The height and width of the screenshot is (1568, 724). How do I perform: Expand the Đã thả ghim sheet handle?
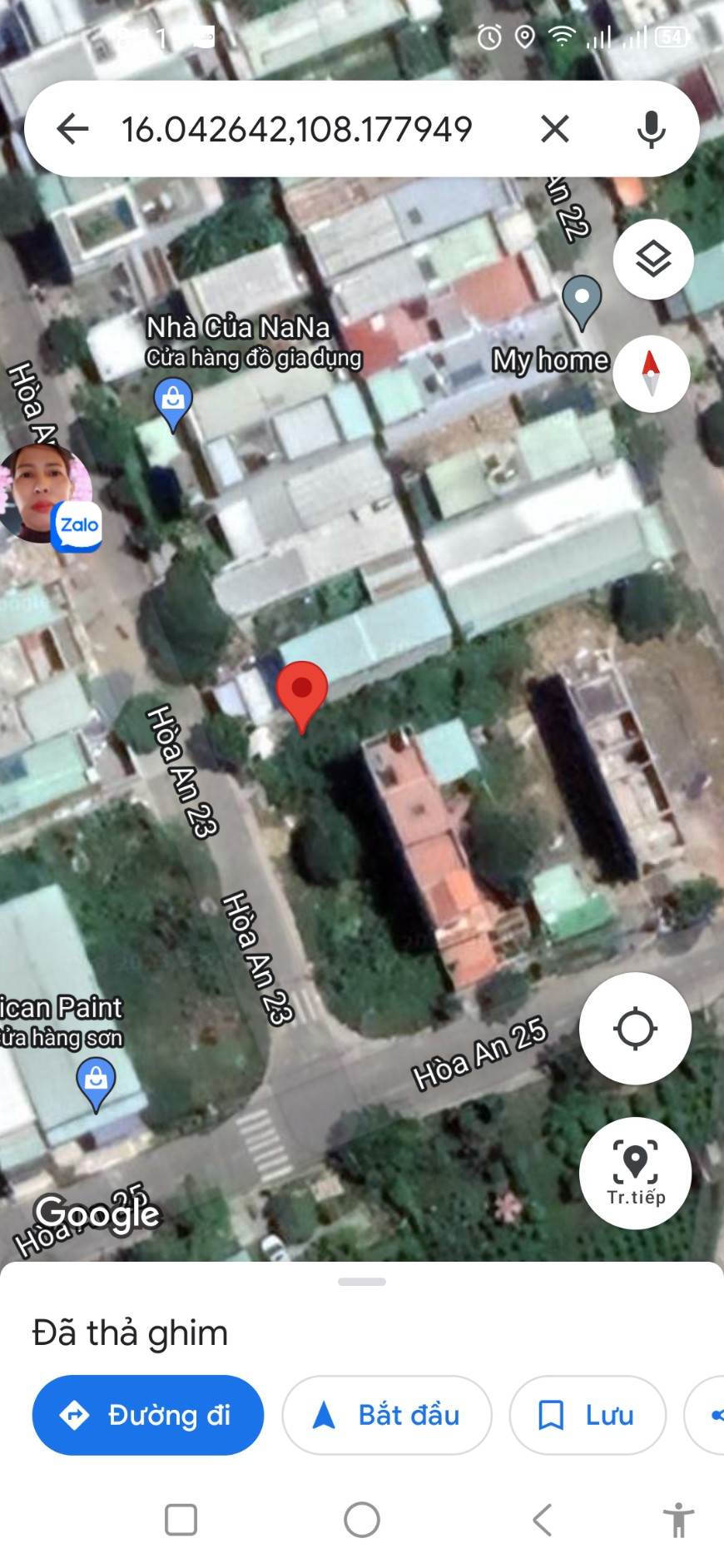click(x=362, y=1282)
